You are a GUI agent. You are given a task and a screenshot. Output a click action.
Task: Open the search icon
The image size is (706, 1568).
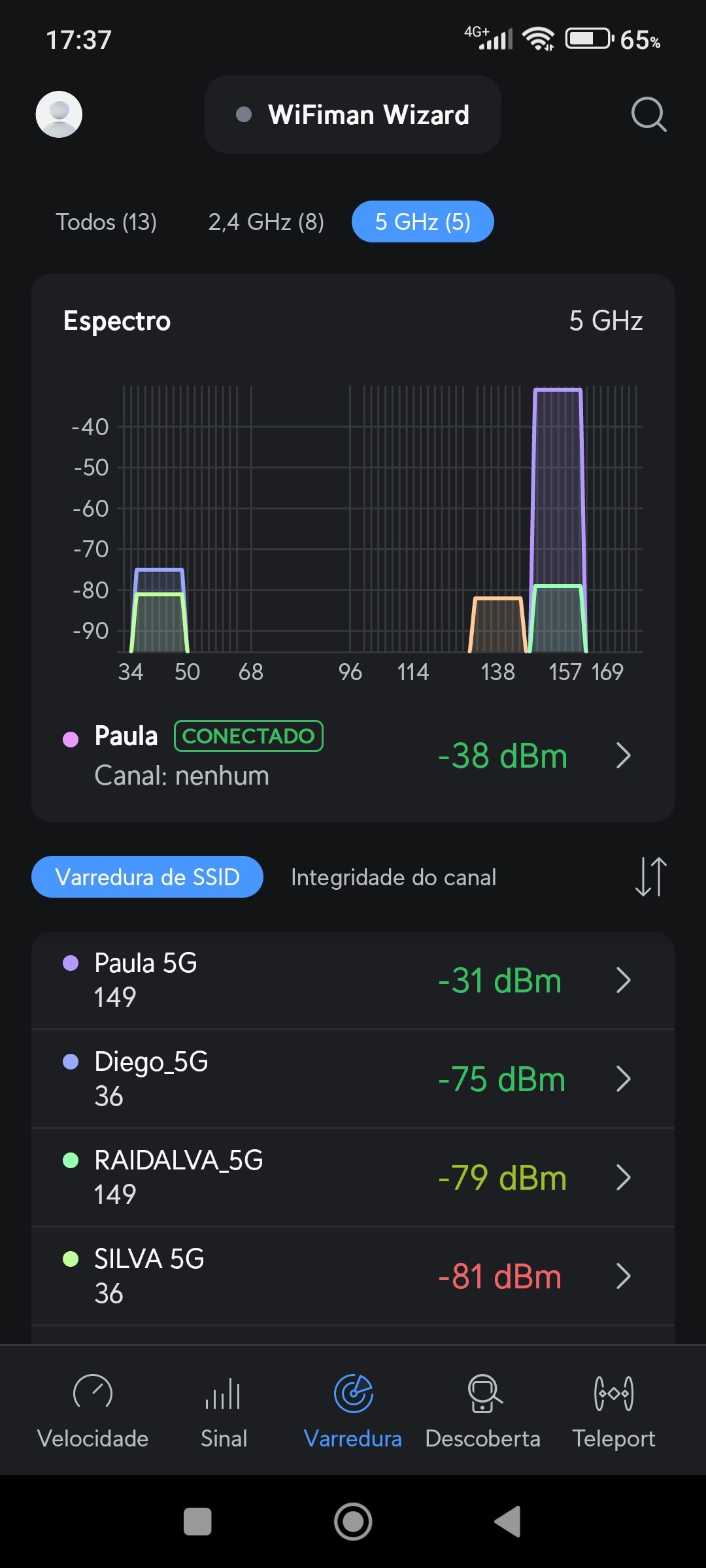(648, 115)
